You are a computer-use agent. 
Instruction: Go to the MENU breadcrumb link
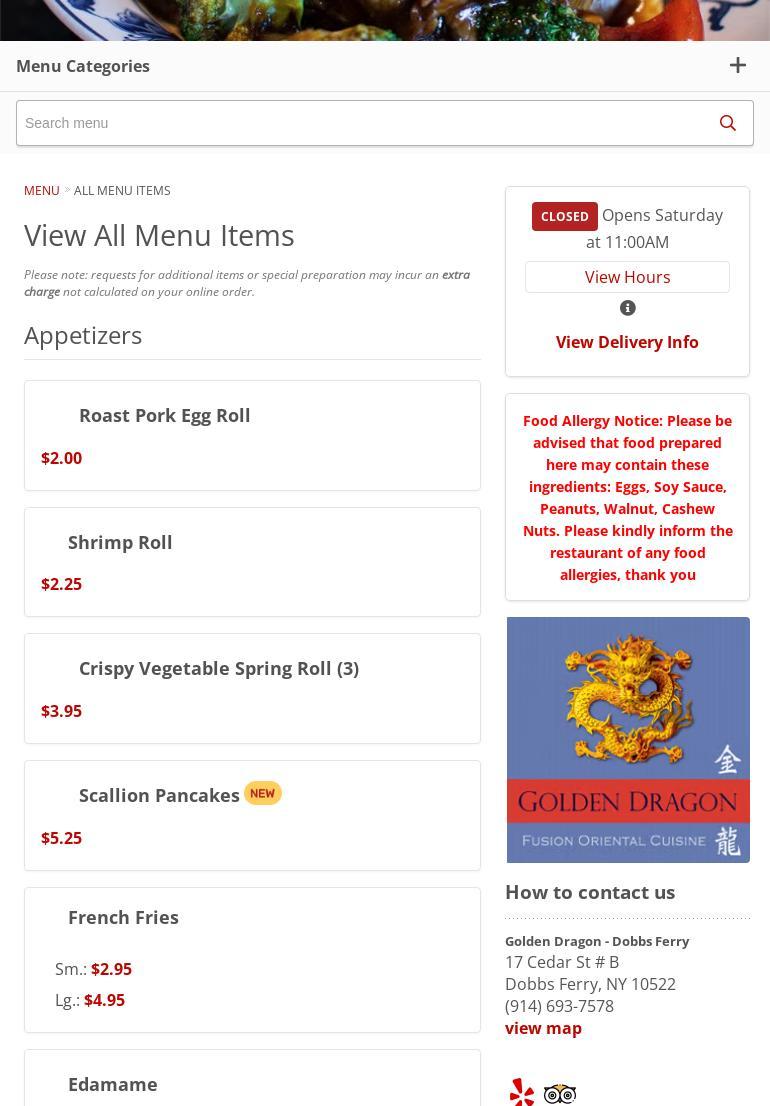click(41, 190)
